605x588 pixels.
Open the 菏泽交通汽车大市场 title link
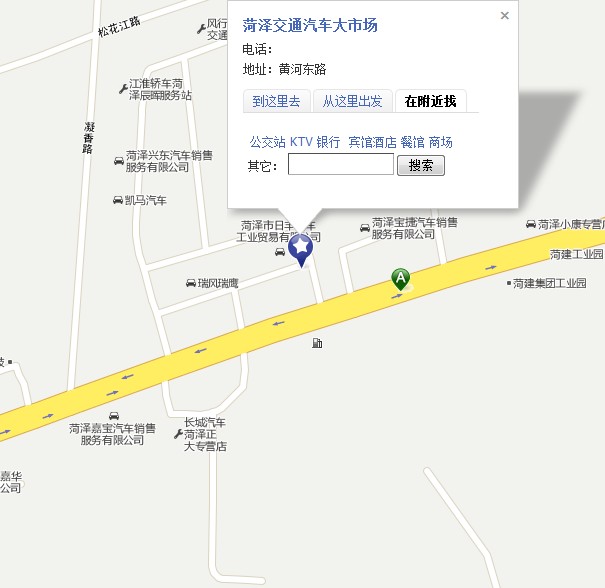310,25
